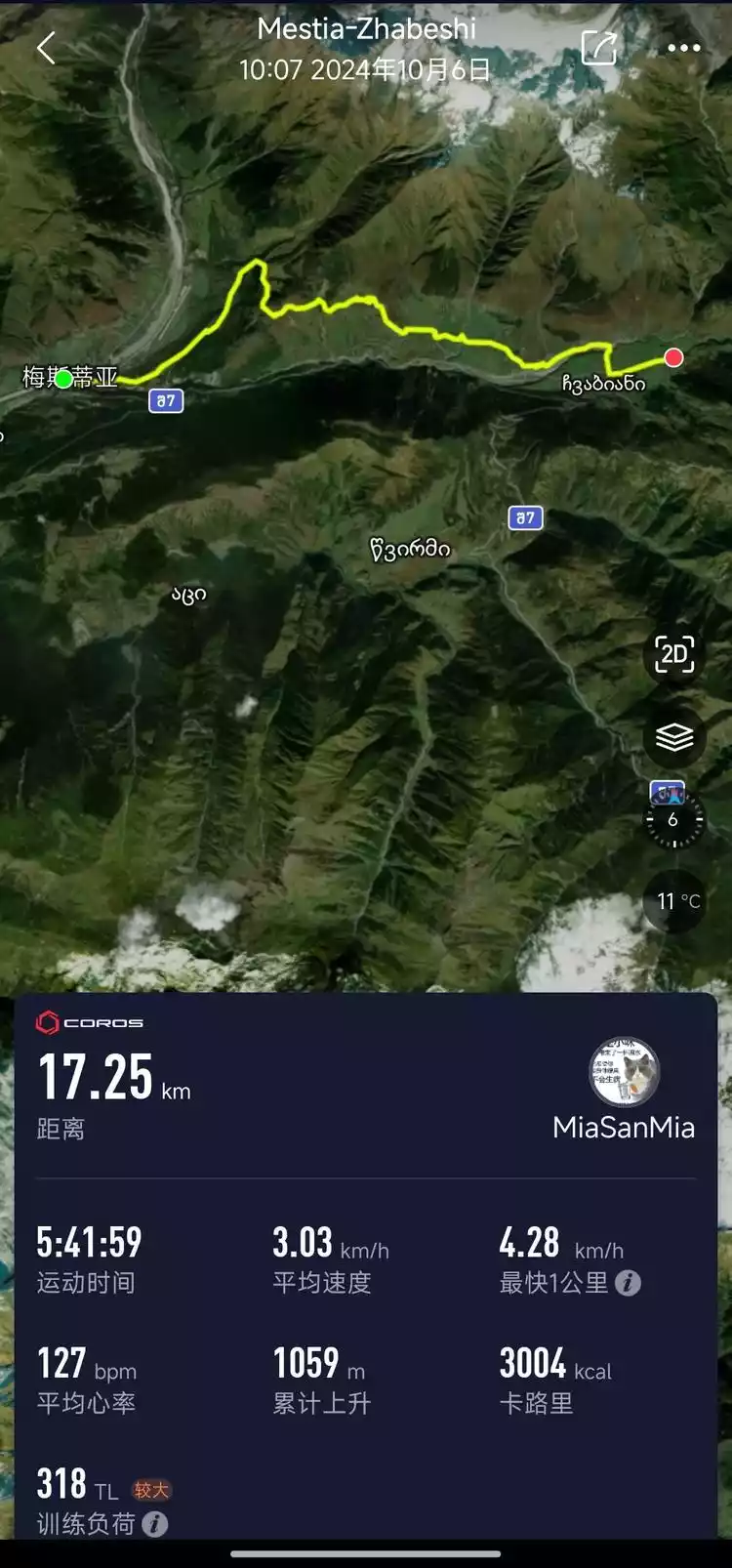Tap the 3D flyover button with number 6

pos(673,818)
